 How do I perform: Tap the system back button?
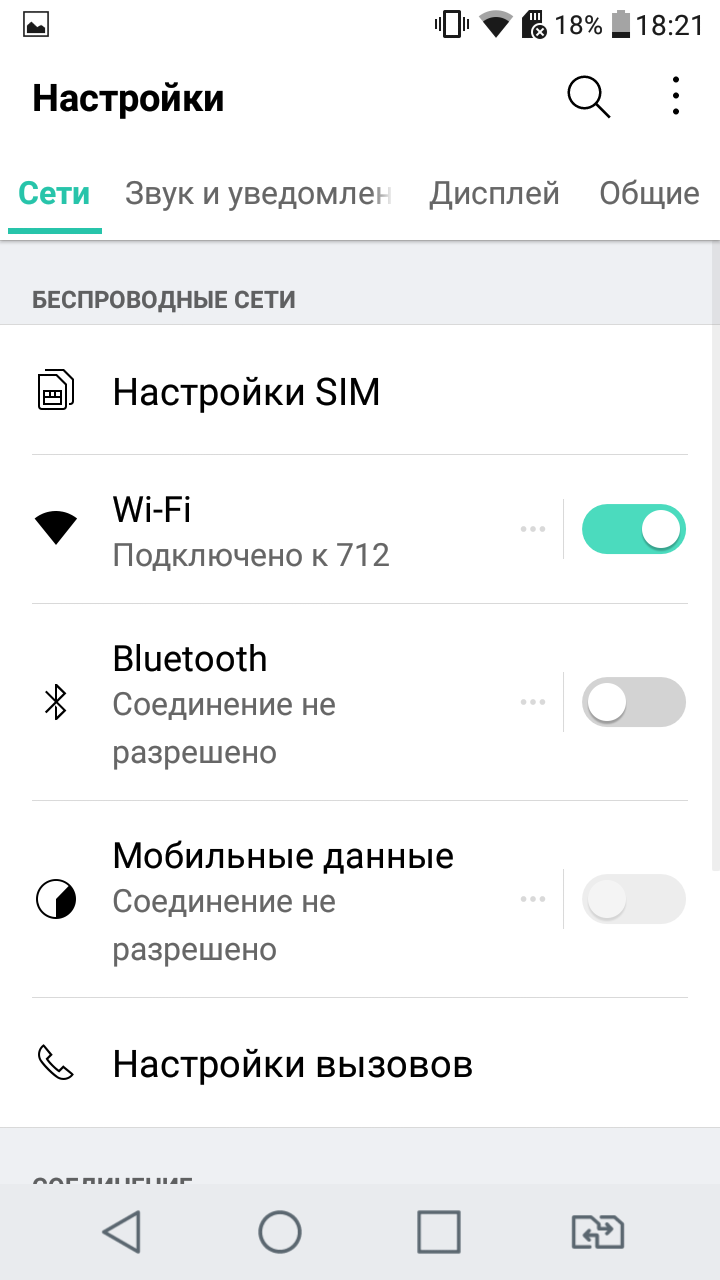[x=122, y=1232]
